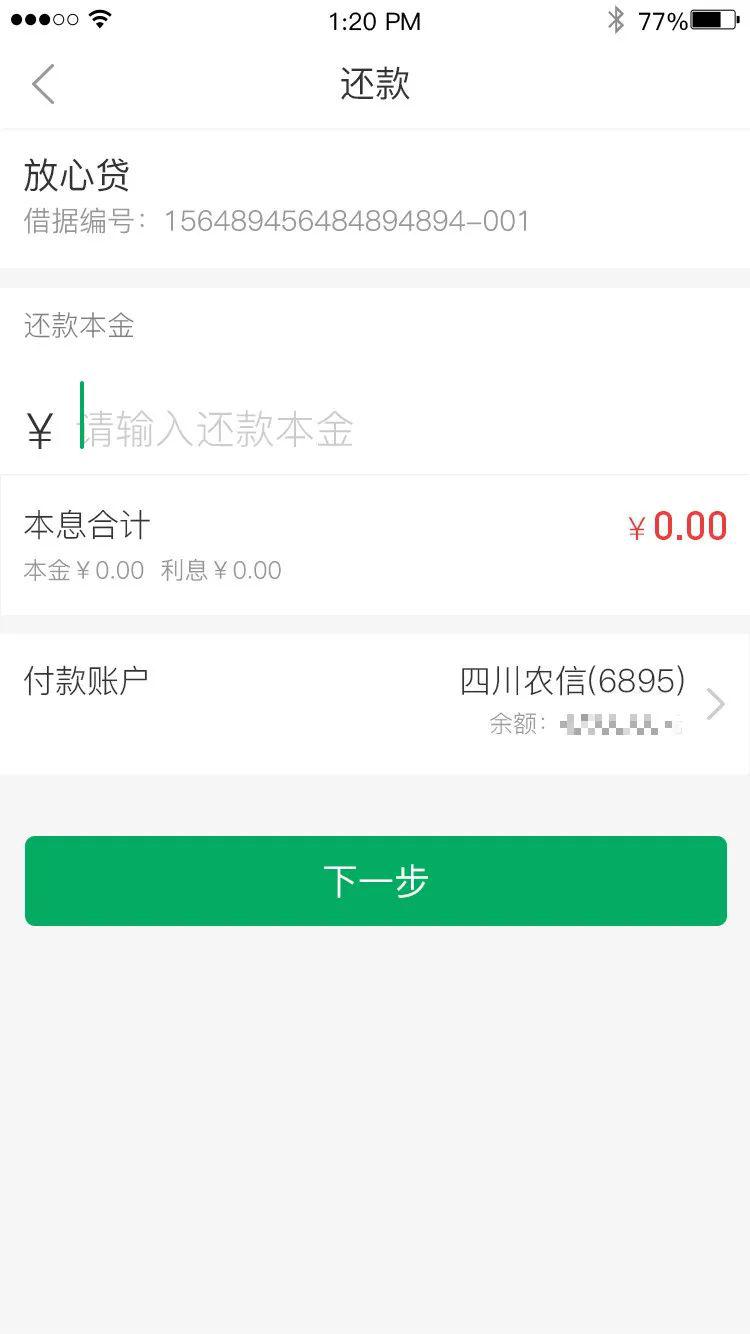Go back from the 还款 page
The width and height of the screenshot is (750, 1334).
pyautogui.click(x=43, y=84)
